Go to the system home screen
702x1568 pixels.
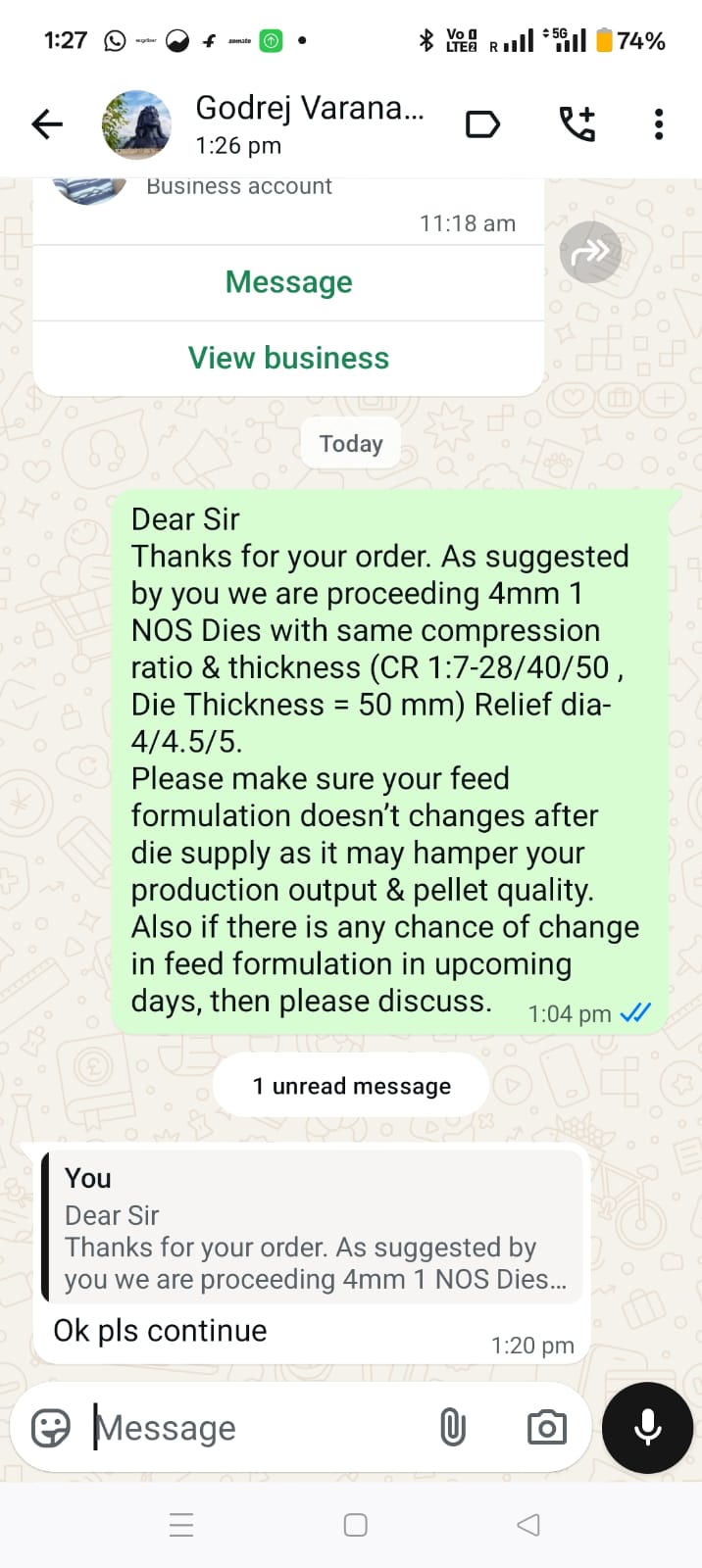[x=355, y=1525]
